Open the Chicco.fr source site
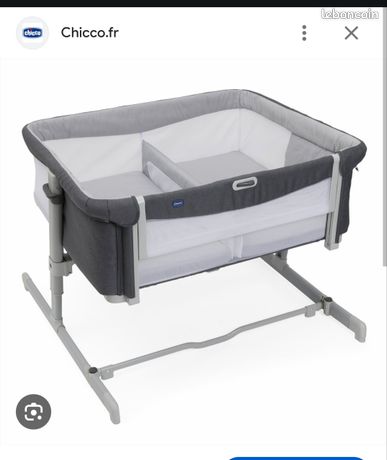Screen dimensions: 387x460 (90, 33)
